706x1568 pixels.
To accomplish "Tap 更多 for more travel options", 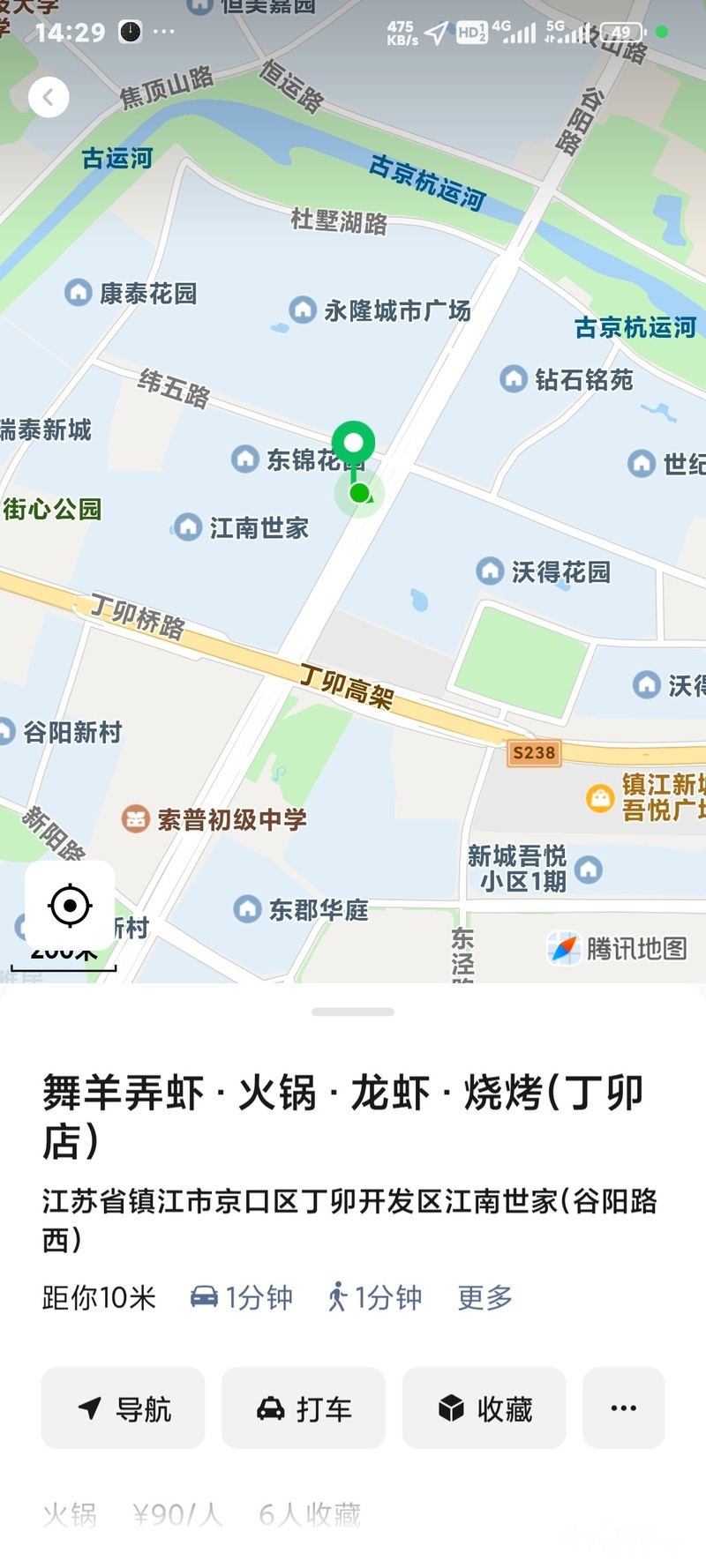I will coord(484,1297).
